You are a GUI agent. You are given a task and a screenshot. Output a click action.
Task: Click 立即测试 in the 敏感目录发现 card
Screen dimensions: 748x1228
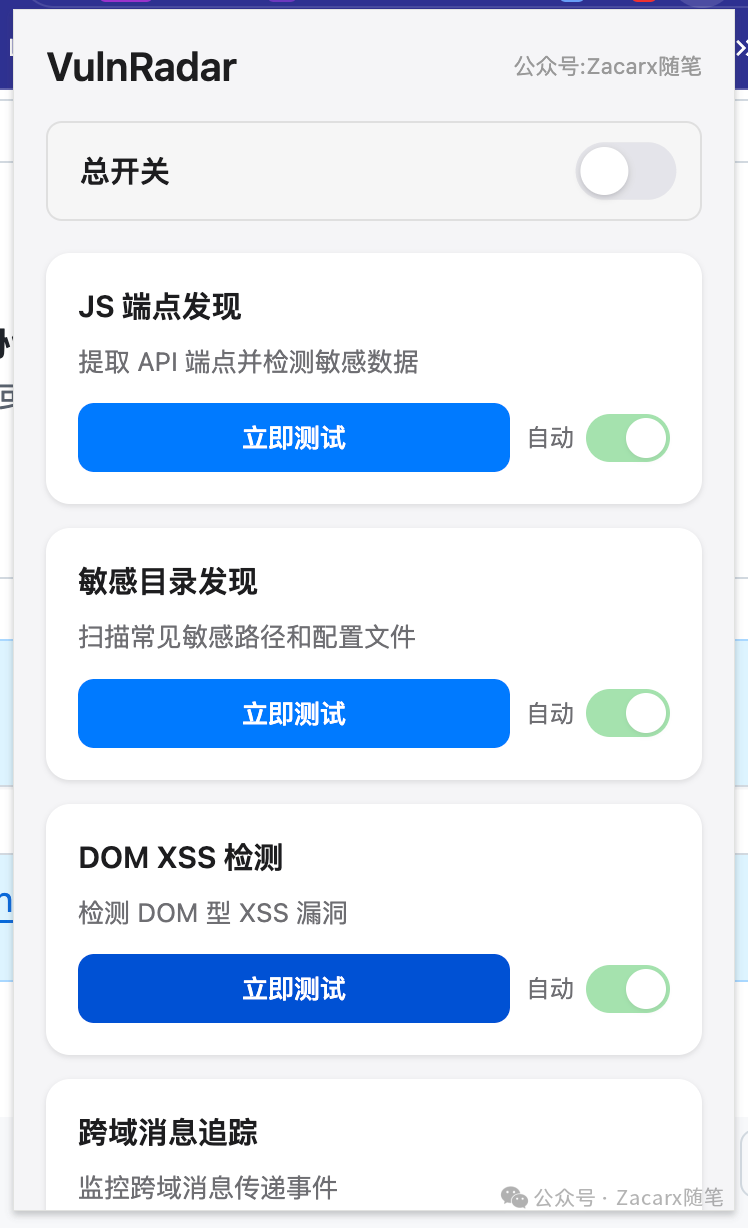point(293,713)
